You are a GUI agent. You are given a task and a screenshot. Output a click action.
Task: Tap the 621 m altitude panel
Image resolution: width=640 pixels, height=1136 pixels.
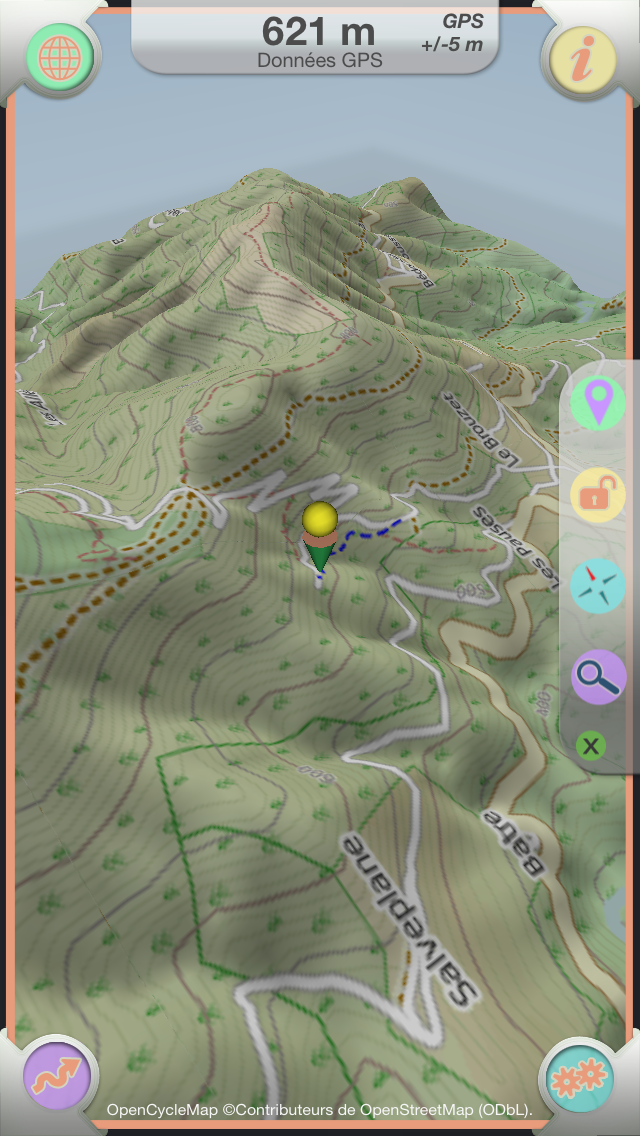(x=315, y=39)
